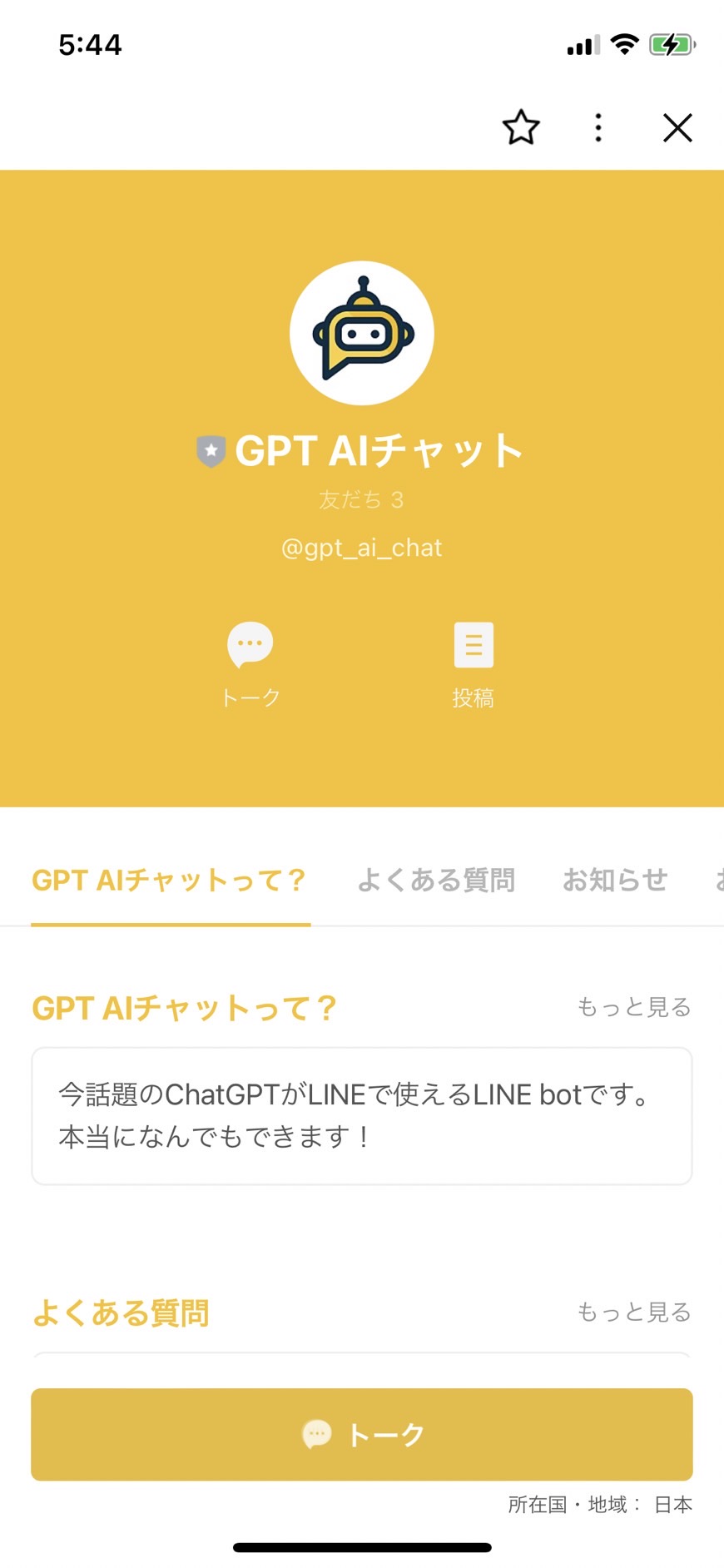The width and height of the screenshot is (724, 1568).
Task: Close the GPT AIチャット profile page
Action: pos(677,128)
